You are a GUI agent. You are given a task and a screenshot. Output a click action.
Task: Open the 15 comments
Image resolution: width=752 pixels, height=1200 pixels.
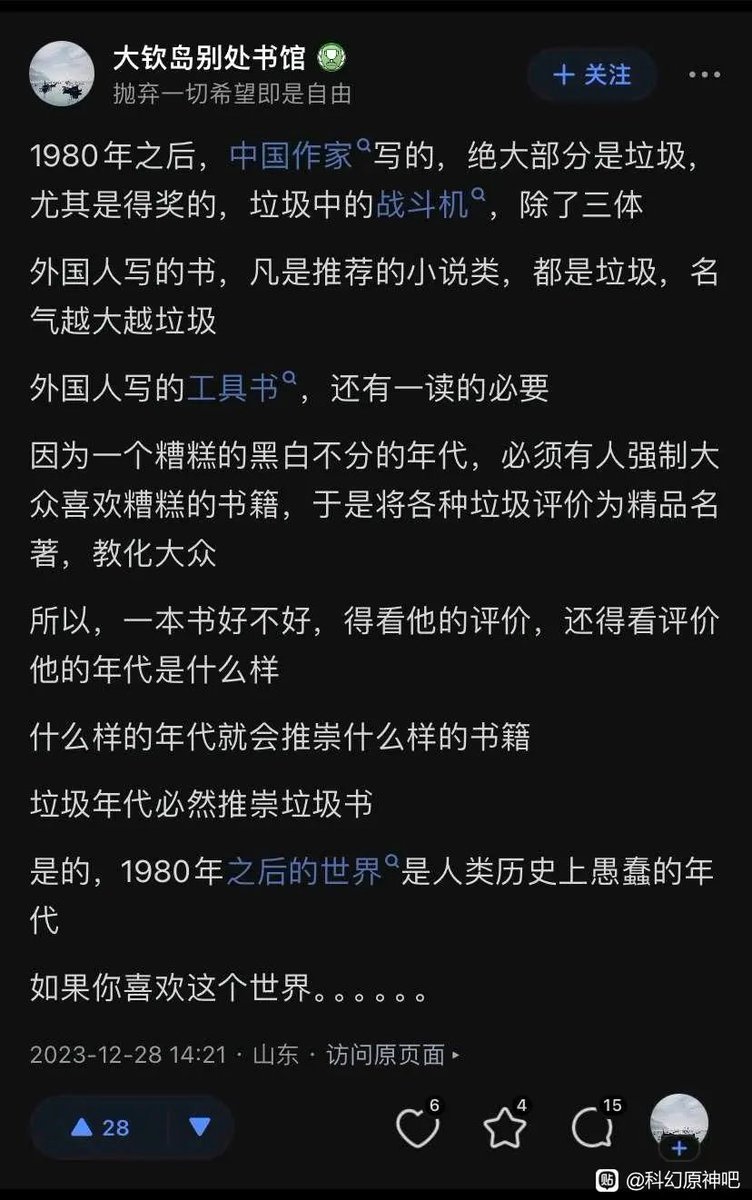point(591,1128)
